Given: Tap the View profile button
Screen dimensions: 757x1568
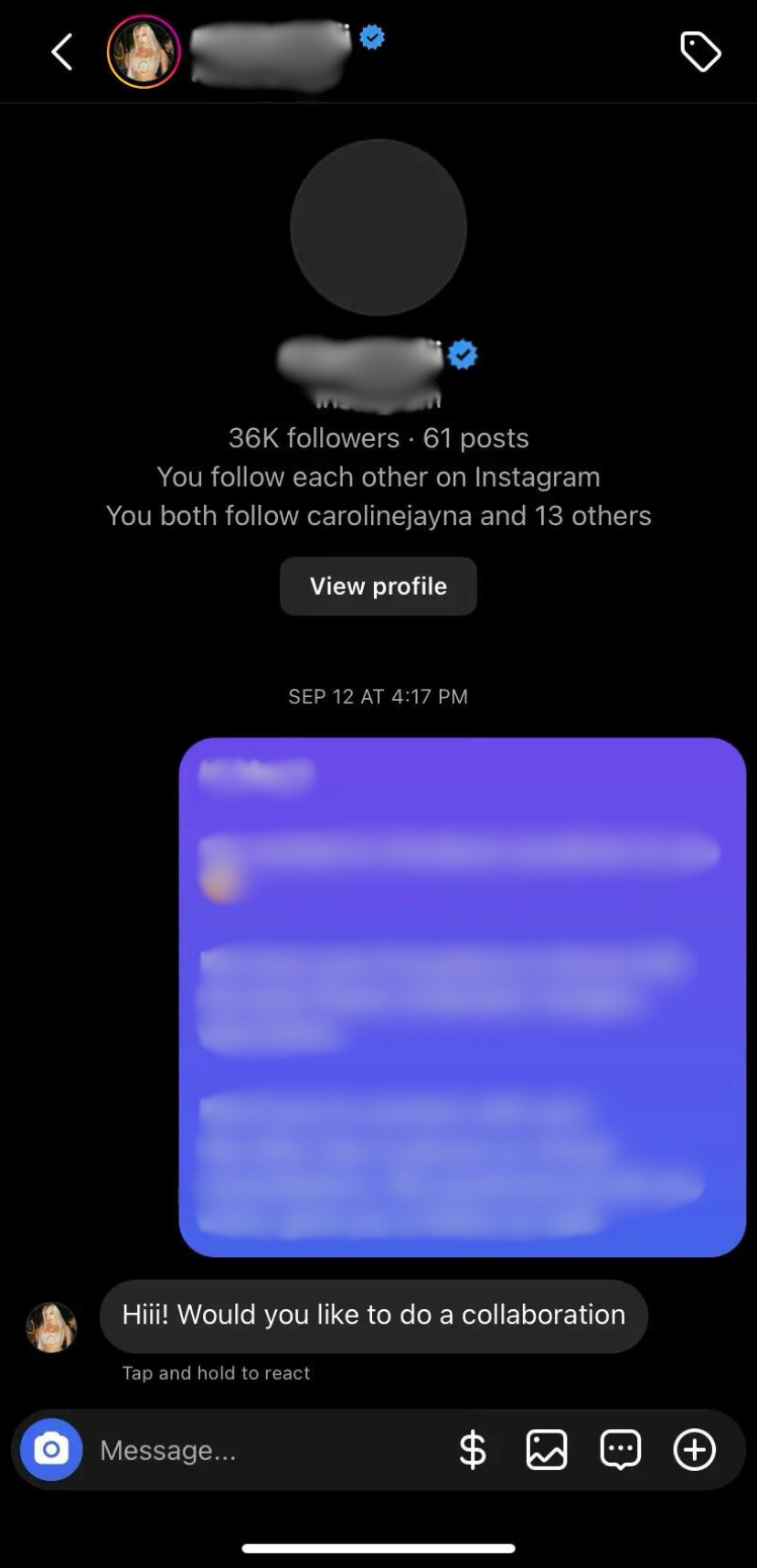Looking at the screenshot, I should 378,585.
